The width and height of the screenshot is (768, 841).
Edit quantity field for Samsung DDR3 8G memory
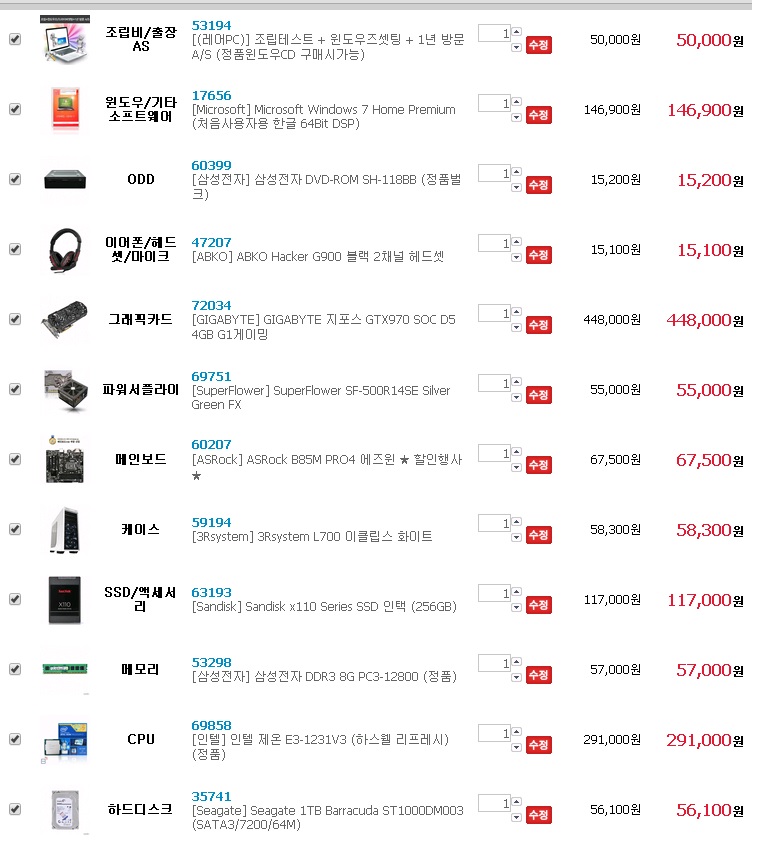494,663
